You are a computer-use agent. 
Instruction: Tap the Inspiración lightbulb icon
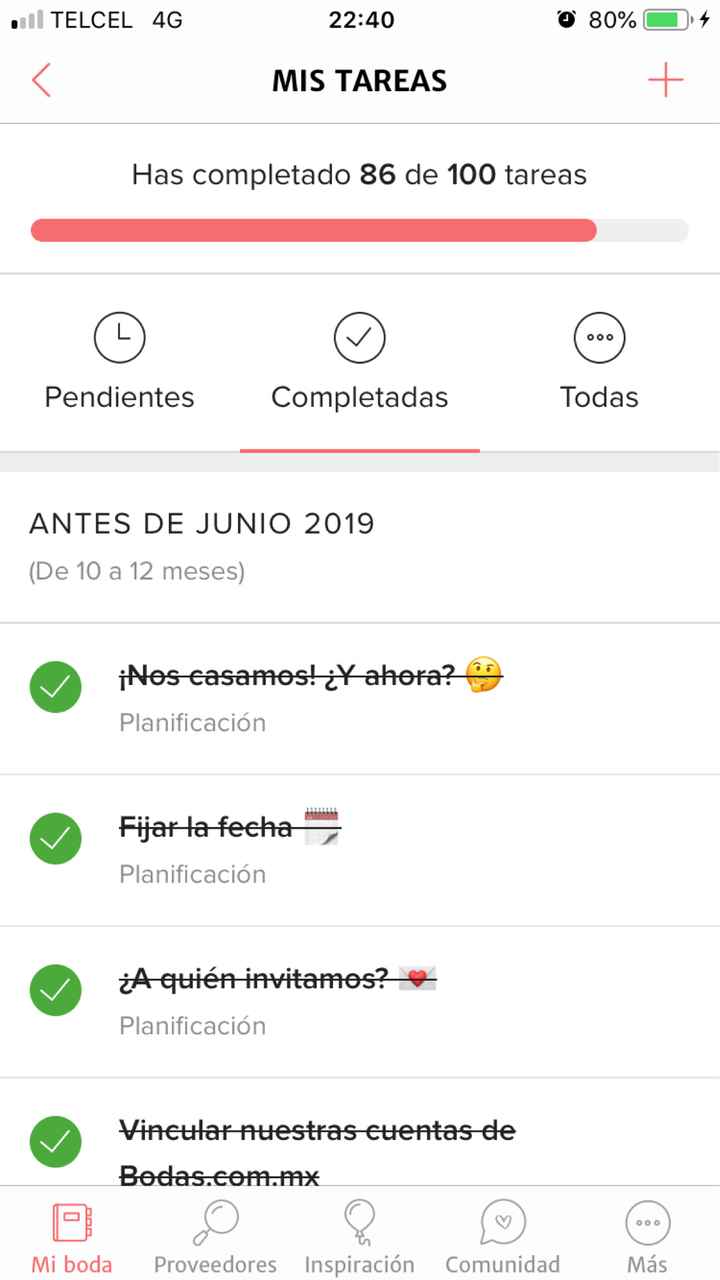(x=359, y=1221)
